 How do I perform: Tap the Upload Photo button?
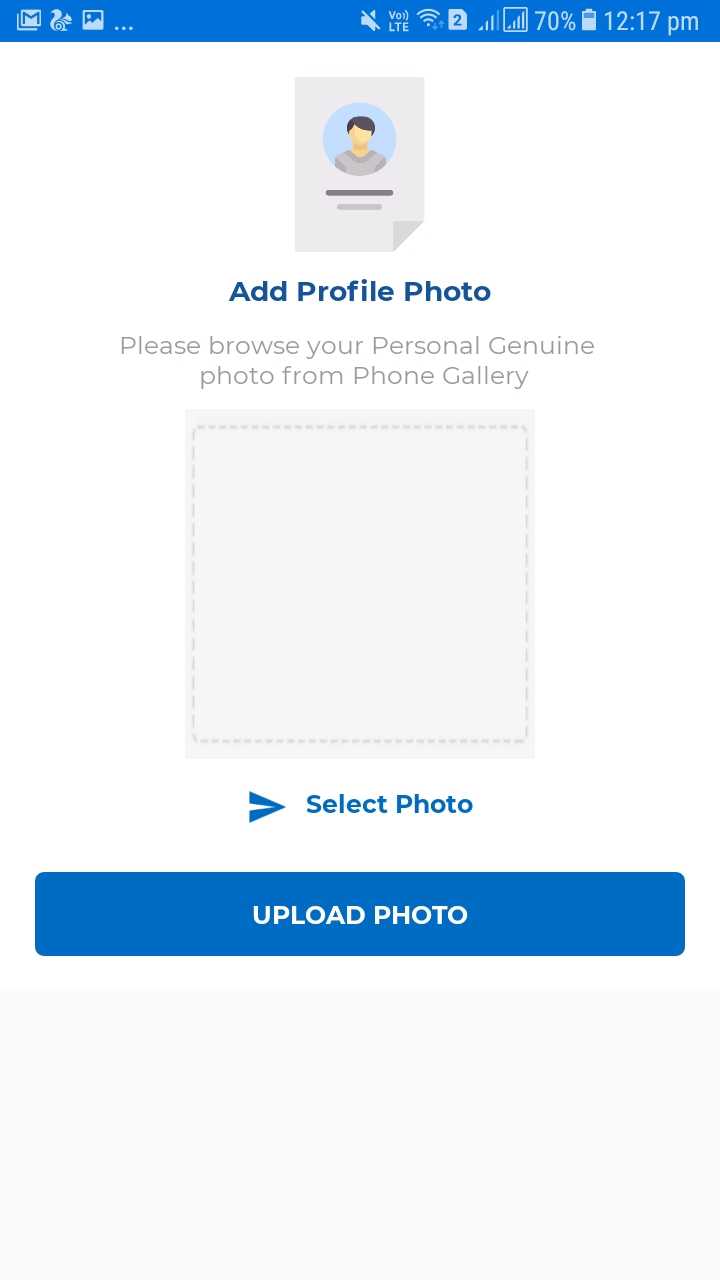[360, 914]
